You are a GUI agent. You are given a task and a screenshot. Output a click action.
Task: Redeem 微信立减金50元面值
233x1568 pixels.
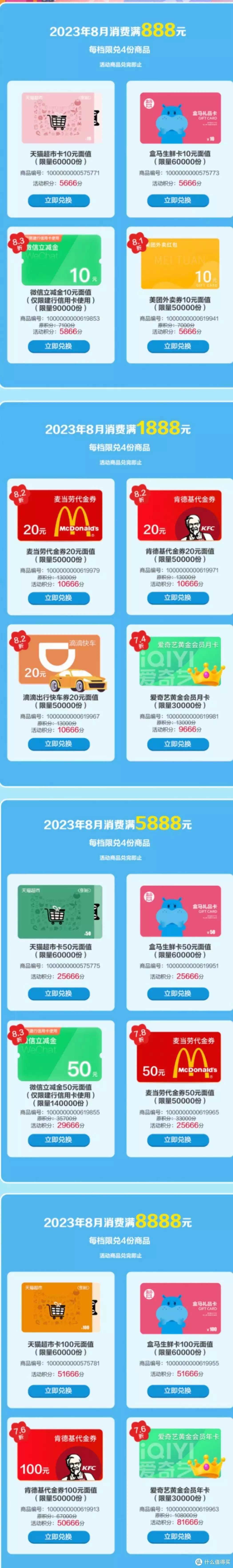point(58,1140)
